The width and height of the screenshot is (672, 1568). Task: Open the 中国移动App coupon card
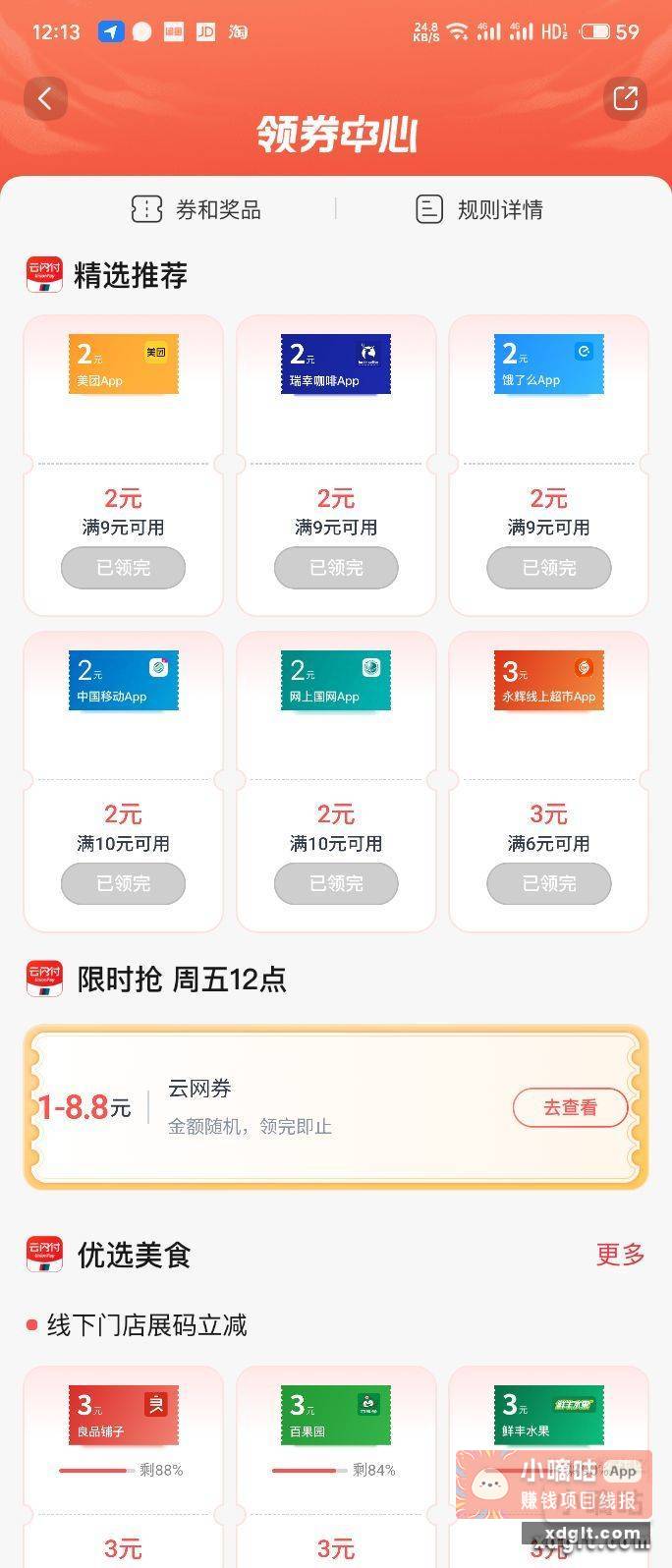[x=124, y=707]
